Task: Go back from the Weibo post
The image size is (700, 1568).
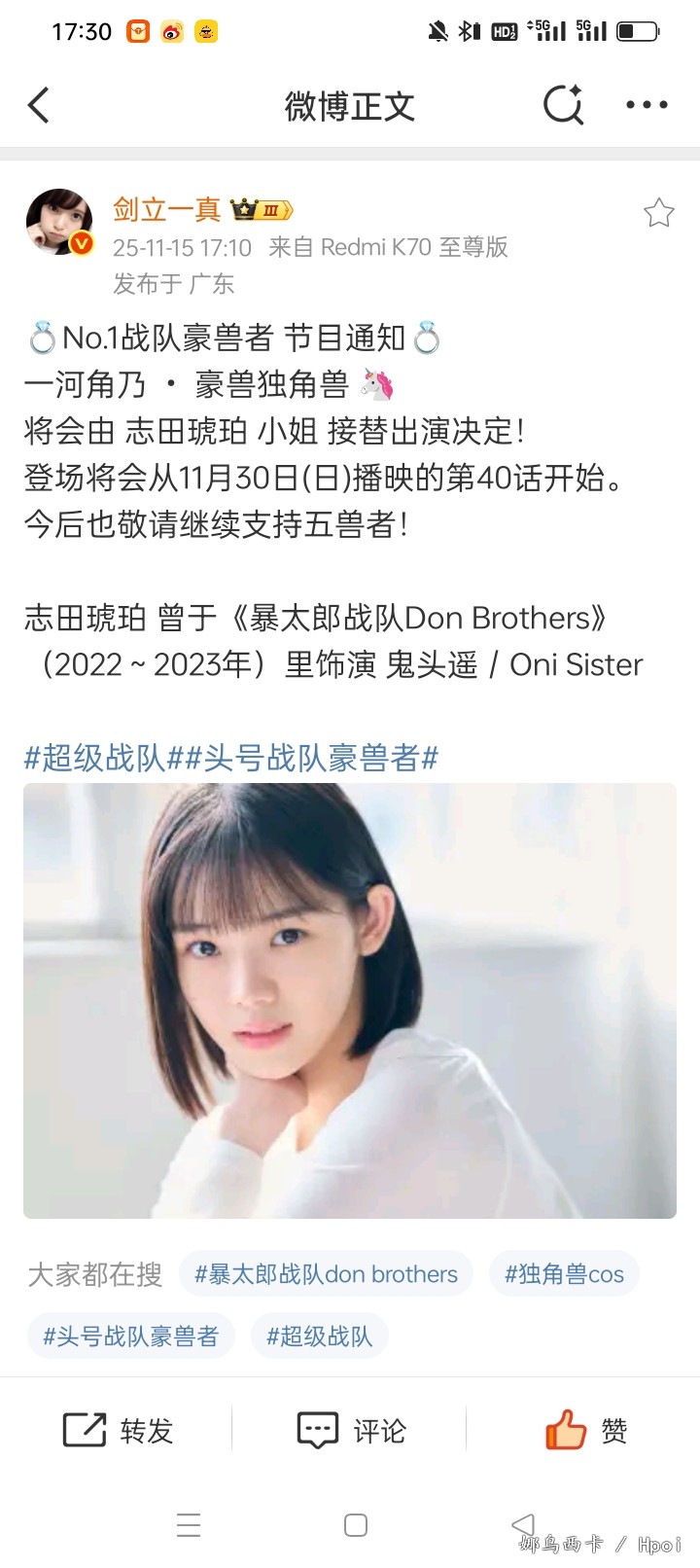Action: pyautogui.click(x=39, y=105)
